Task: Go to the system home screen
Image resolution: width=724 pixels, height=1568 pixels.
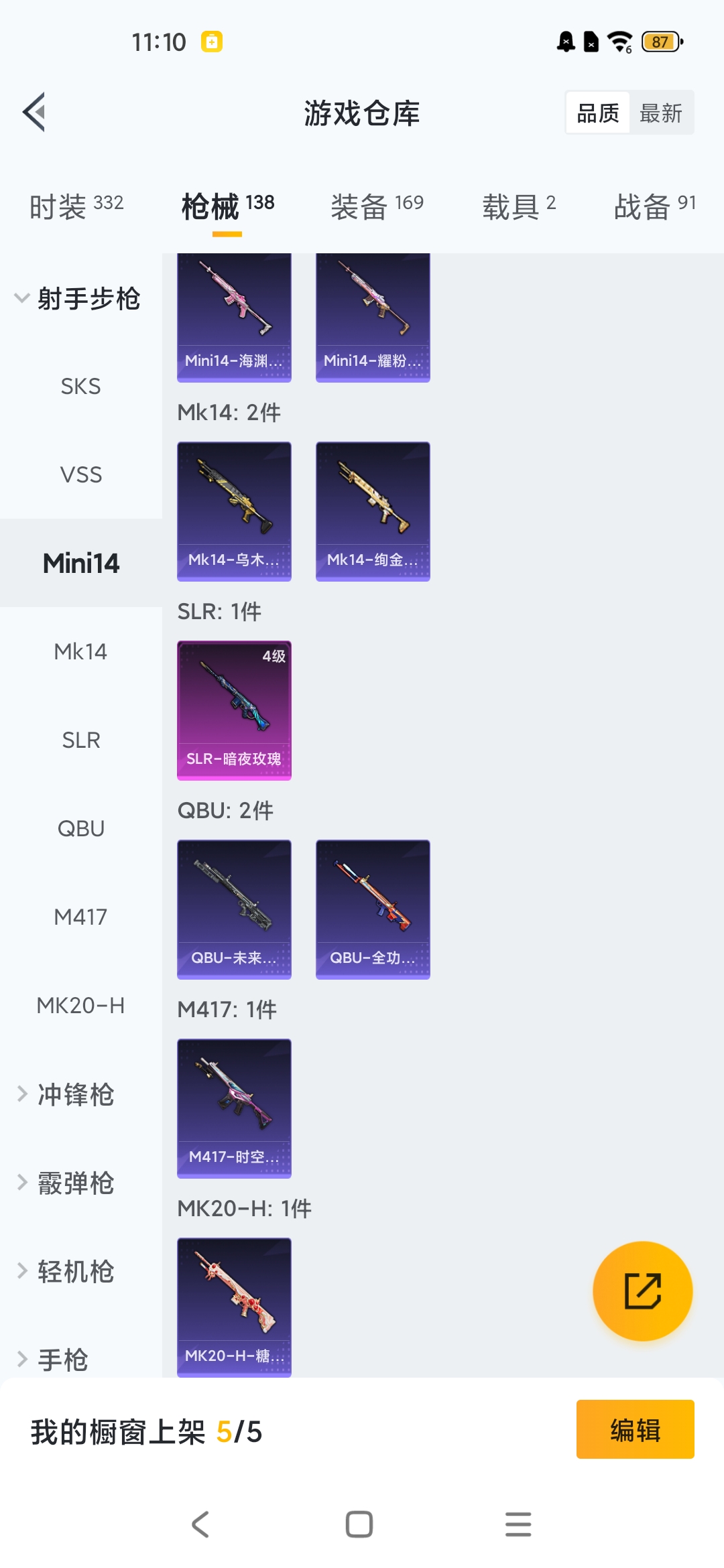Action: (359, 1524)
